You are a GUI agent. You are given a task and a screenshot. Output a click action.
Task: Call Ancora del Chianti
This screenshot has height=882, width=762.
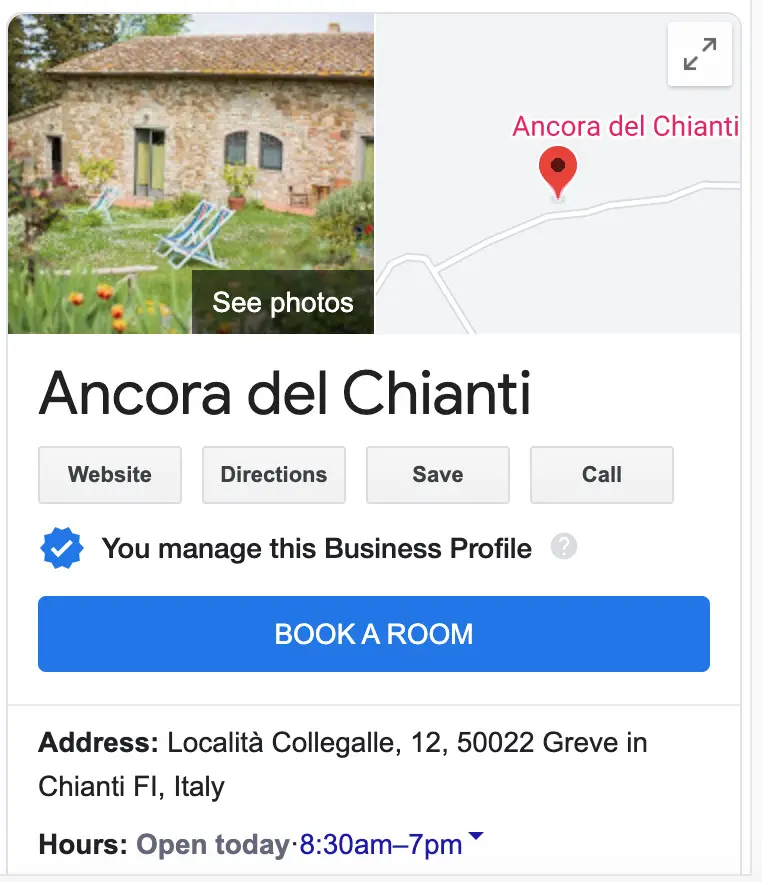click(x=602, y=475)
